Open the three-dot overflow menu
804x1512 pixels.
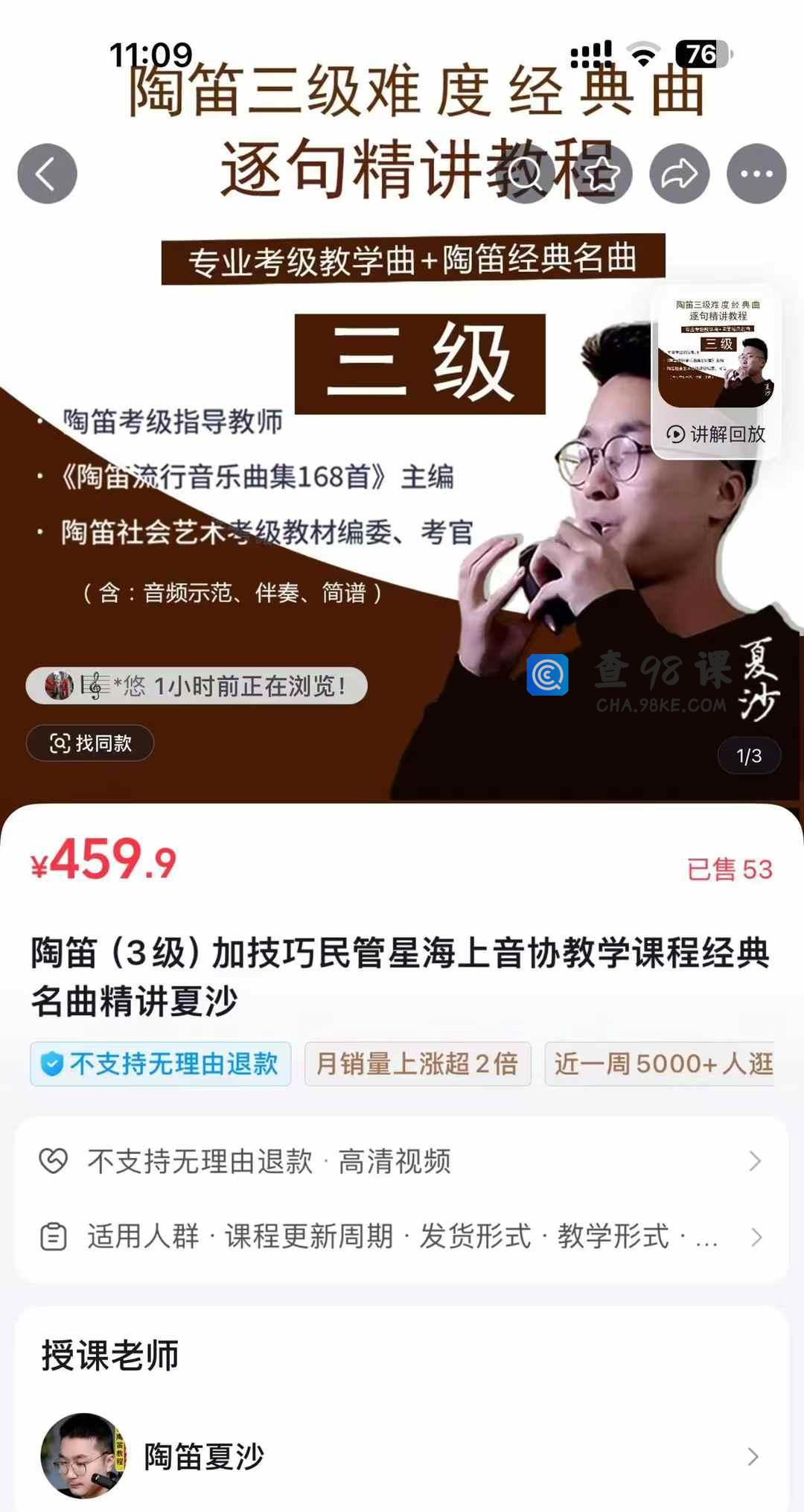click(756, 174)
